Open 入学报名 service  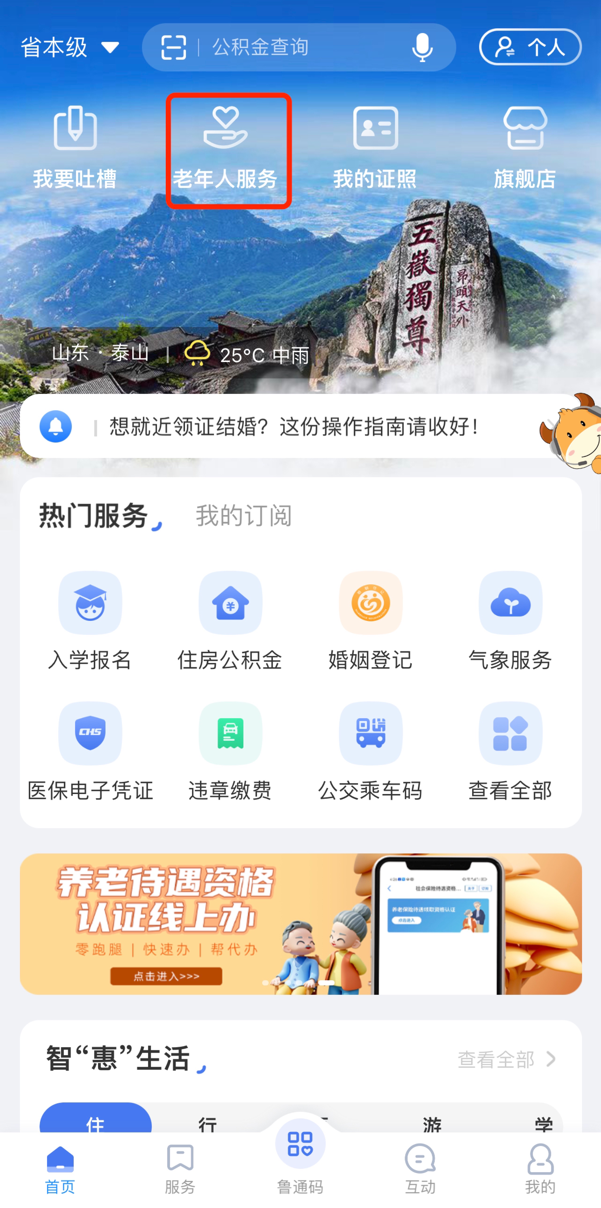pyautogui.click(x=90, y=621)
